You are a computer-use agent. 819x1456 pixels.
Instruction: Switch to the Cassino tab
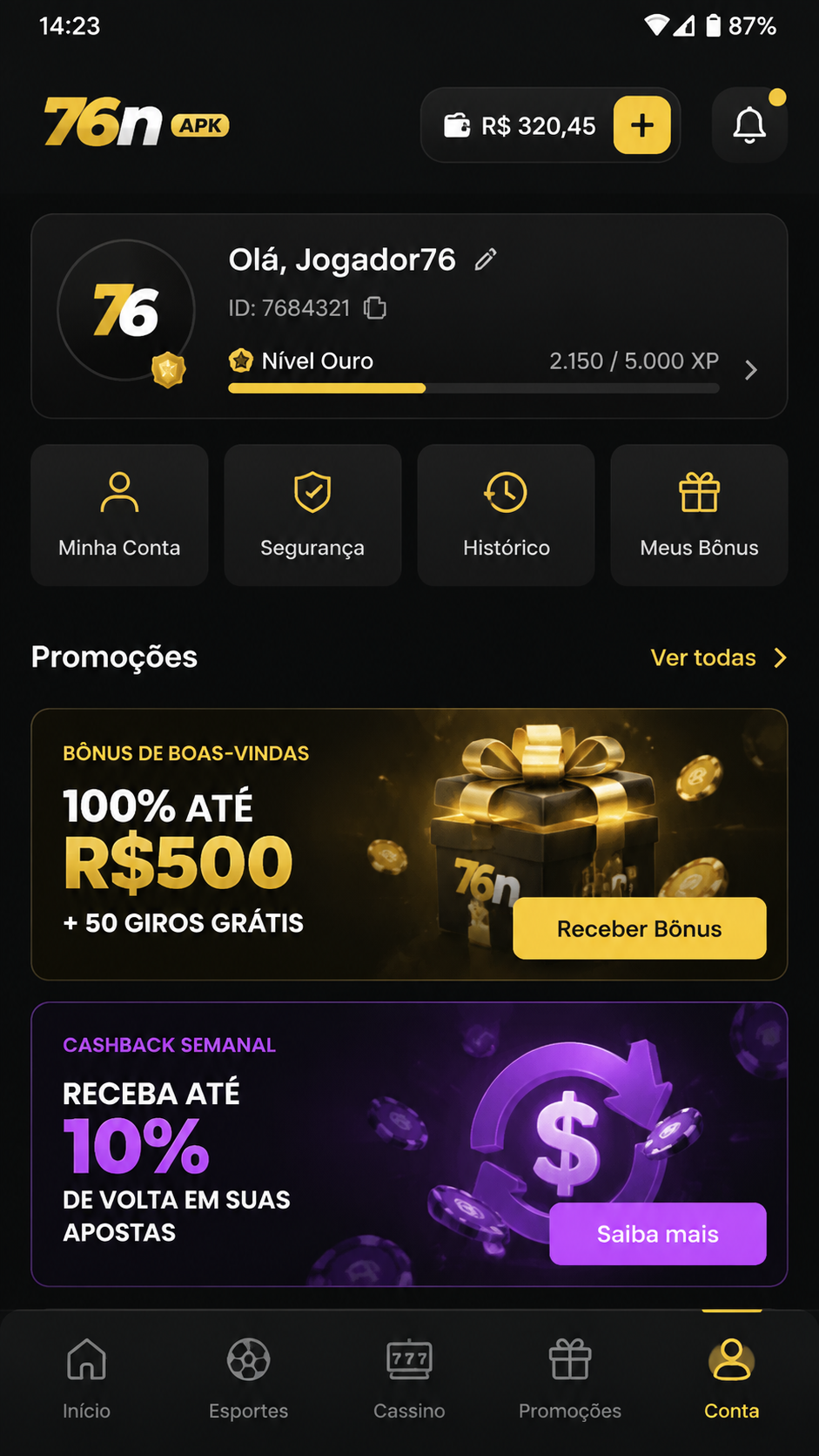point(409,1380)
